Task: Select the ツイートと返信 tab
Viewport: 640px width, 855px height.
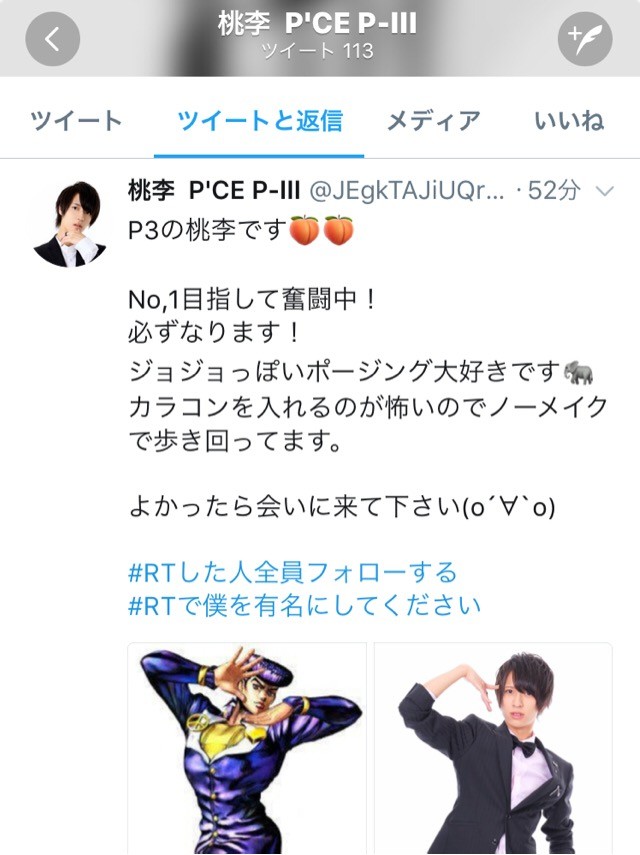Action: coord(259,122)
